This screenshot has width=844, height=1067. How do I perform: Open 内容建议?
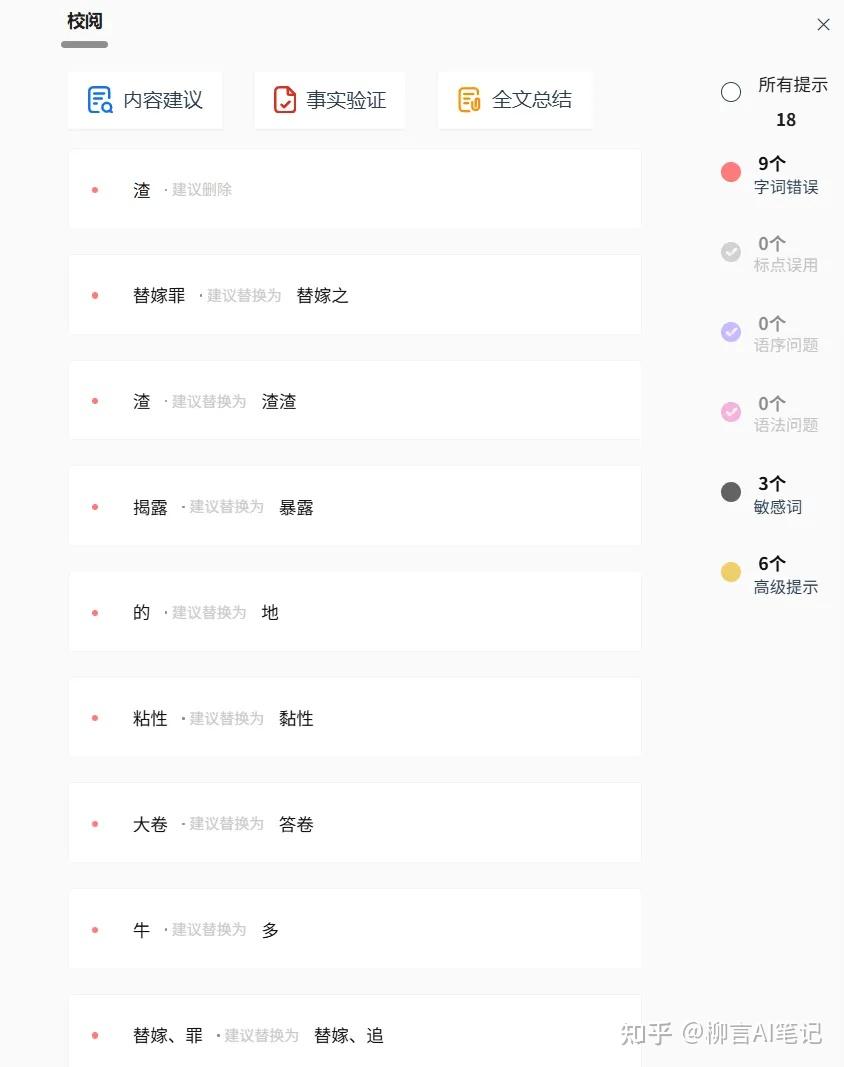click(x=145, y=100)
